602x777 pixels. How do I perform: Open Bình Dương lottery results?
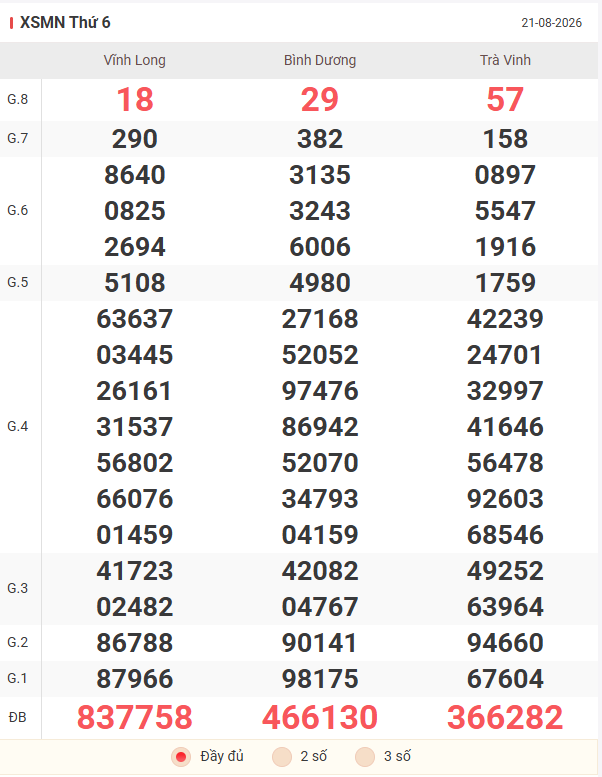click(320, 60)
